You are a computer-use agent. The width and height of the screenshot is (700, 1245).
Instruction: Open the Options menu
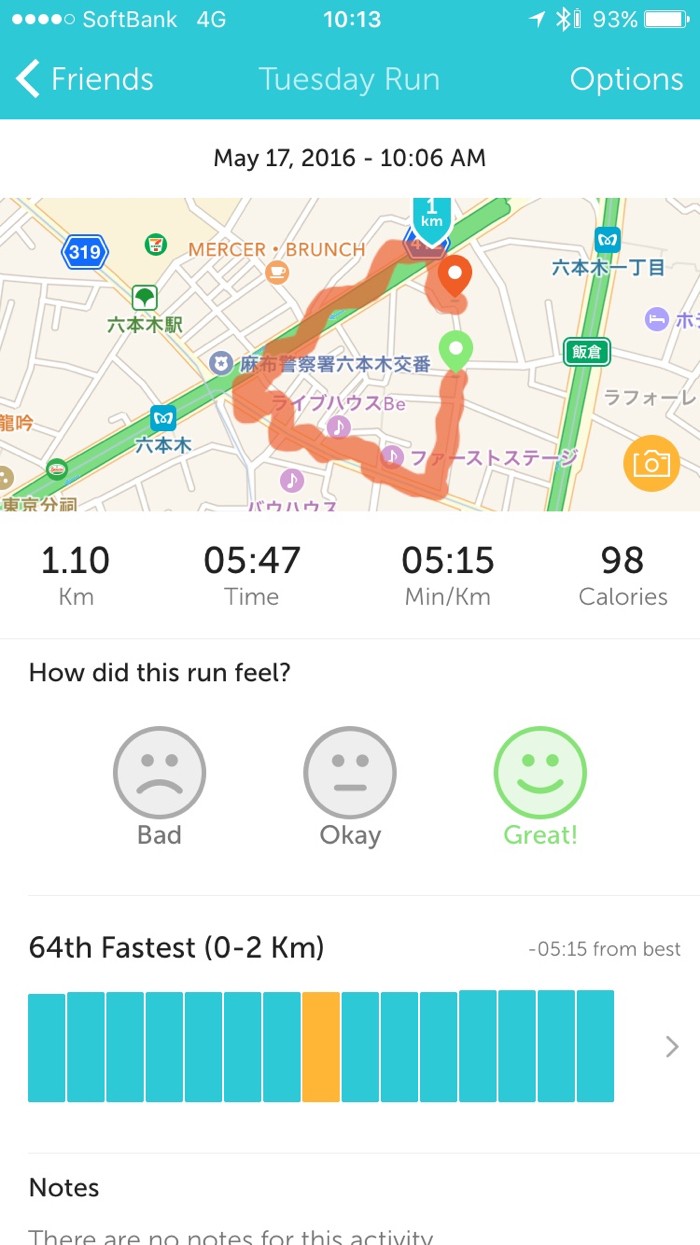point(626,79)
